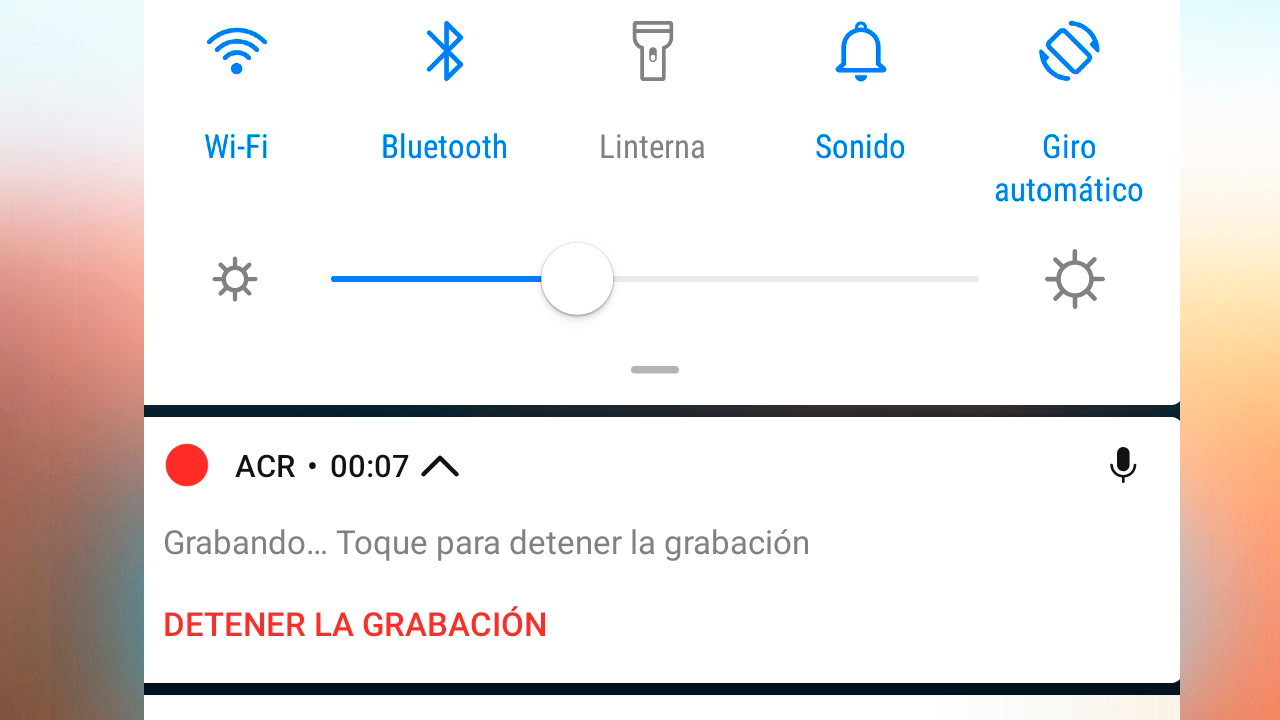
Task: Turn on the Linterna flashlight
Action: pos(652,52)
